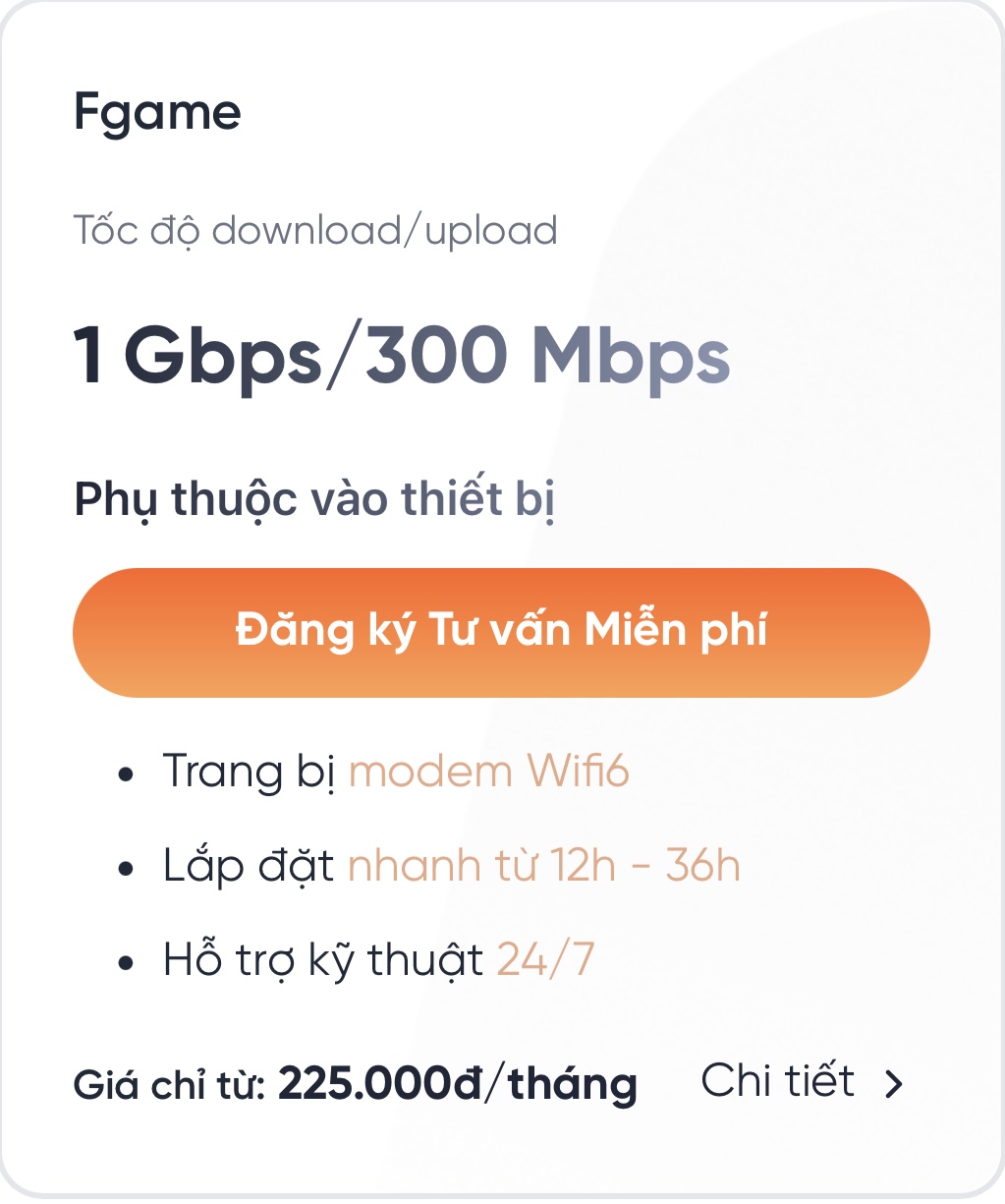Screen dimensions: 1005x1204
Task: Click the bullet icon beside Hỗ trợ kỹ thuật
Action: point(125,962)
